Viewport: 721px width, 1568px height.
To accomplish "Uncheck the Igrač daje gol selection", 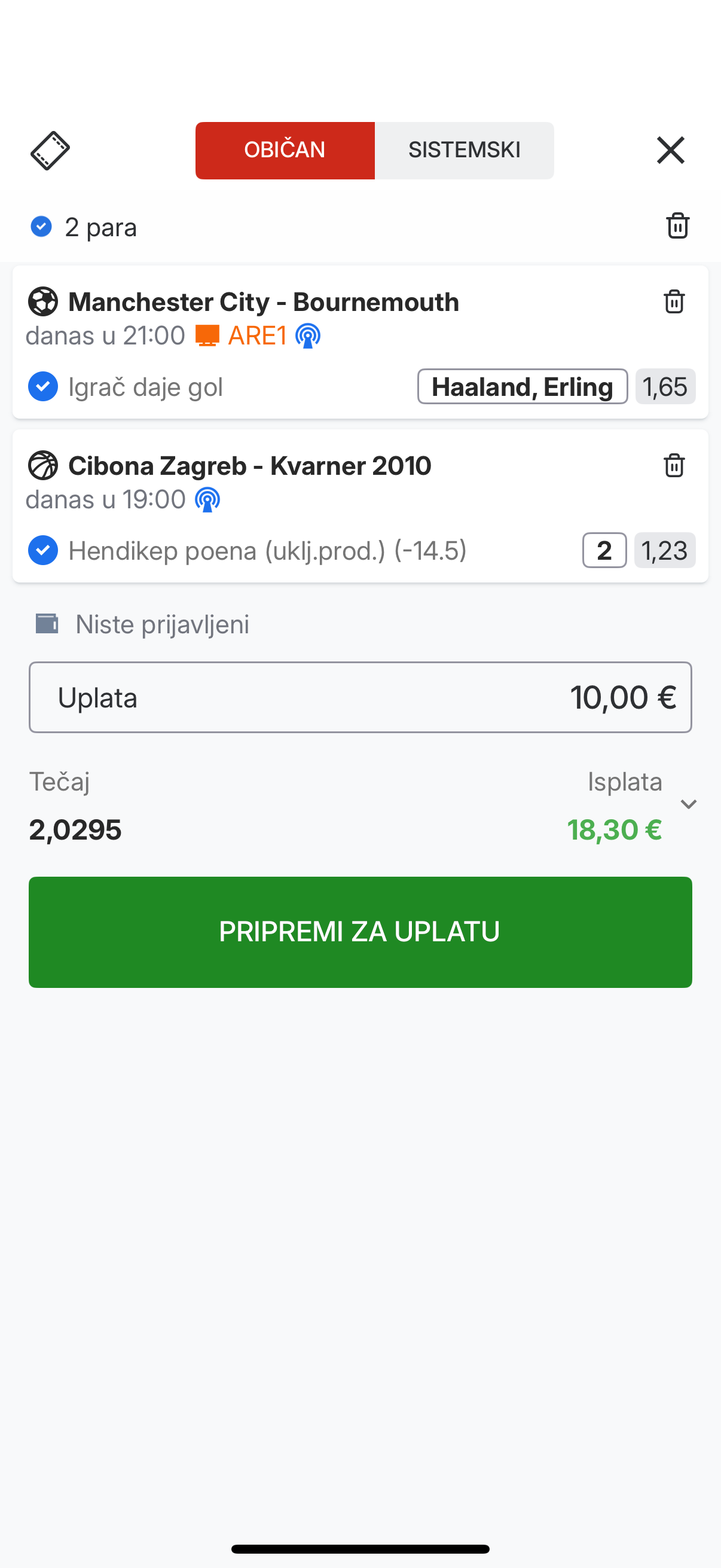I will click(x=43, y=386).
